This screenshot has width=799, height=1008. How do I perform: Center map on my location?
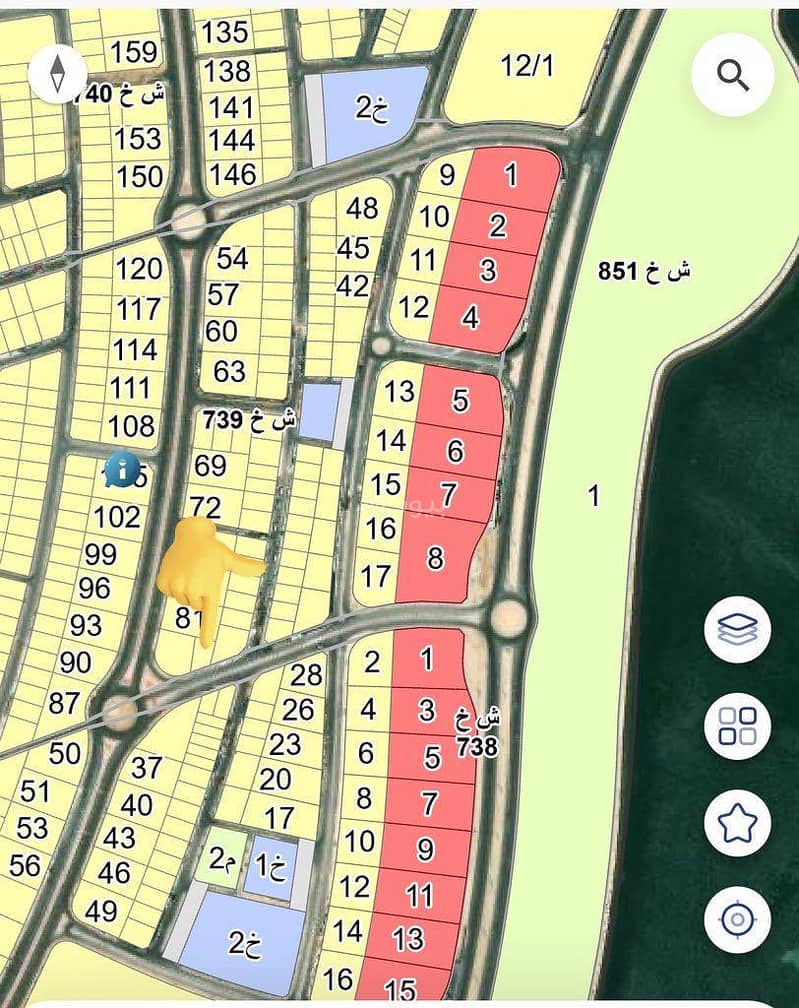tap(737, 919)
